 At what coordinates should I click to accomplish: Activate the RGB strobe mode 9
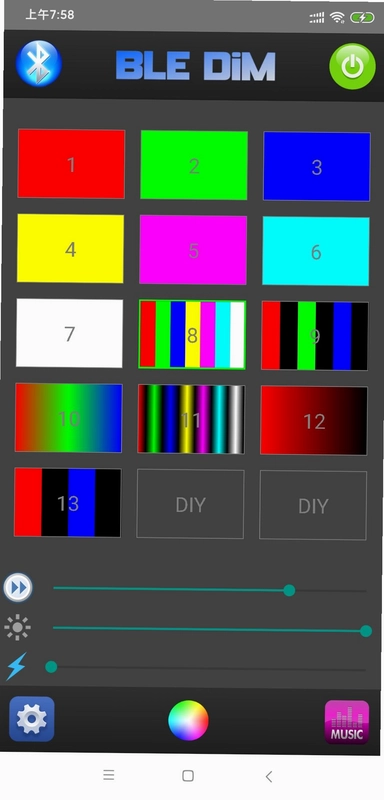click(315, 336)
